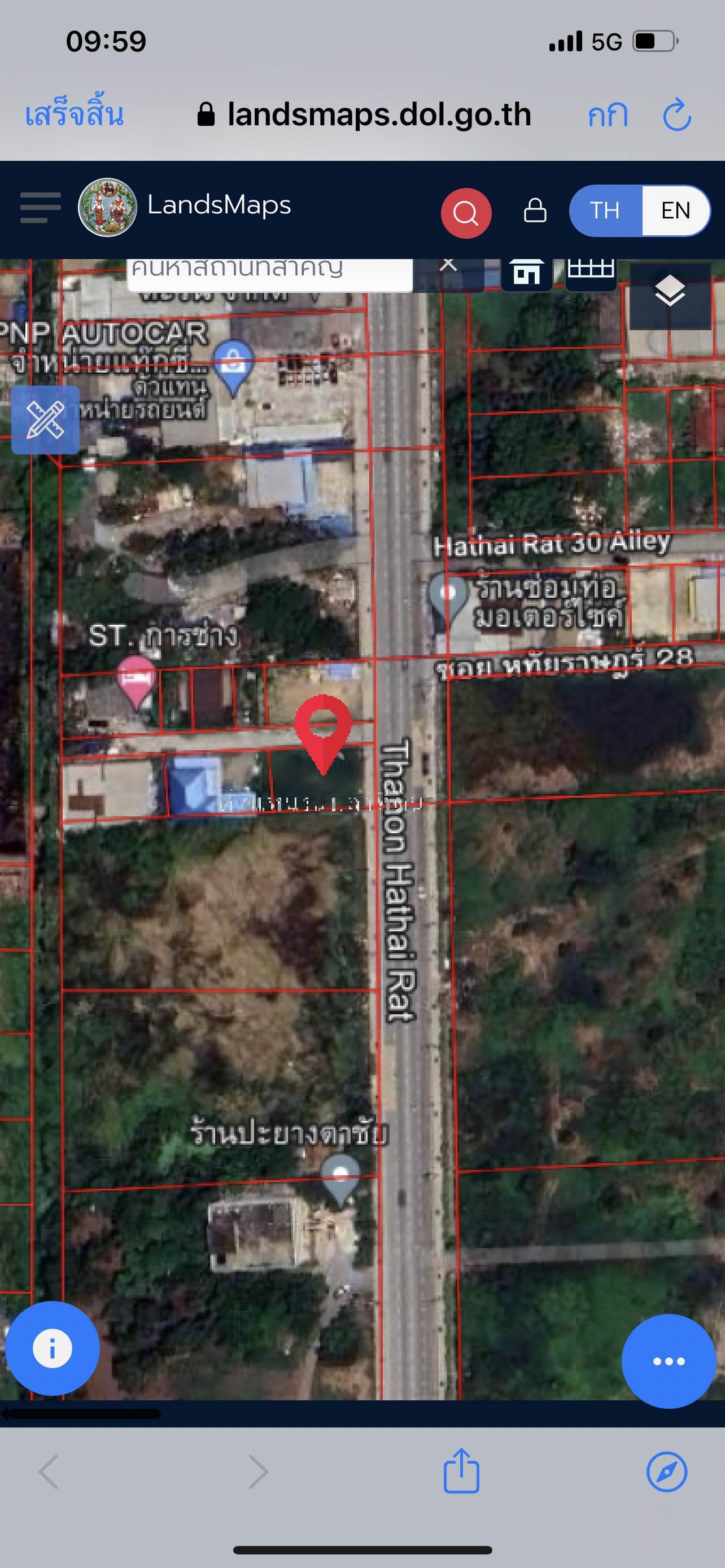This screenshot has height=1568, width=725.
Task: Reload the landsmaps page
Action: pos(677,114)
